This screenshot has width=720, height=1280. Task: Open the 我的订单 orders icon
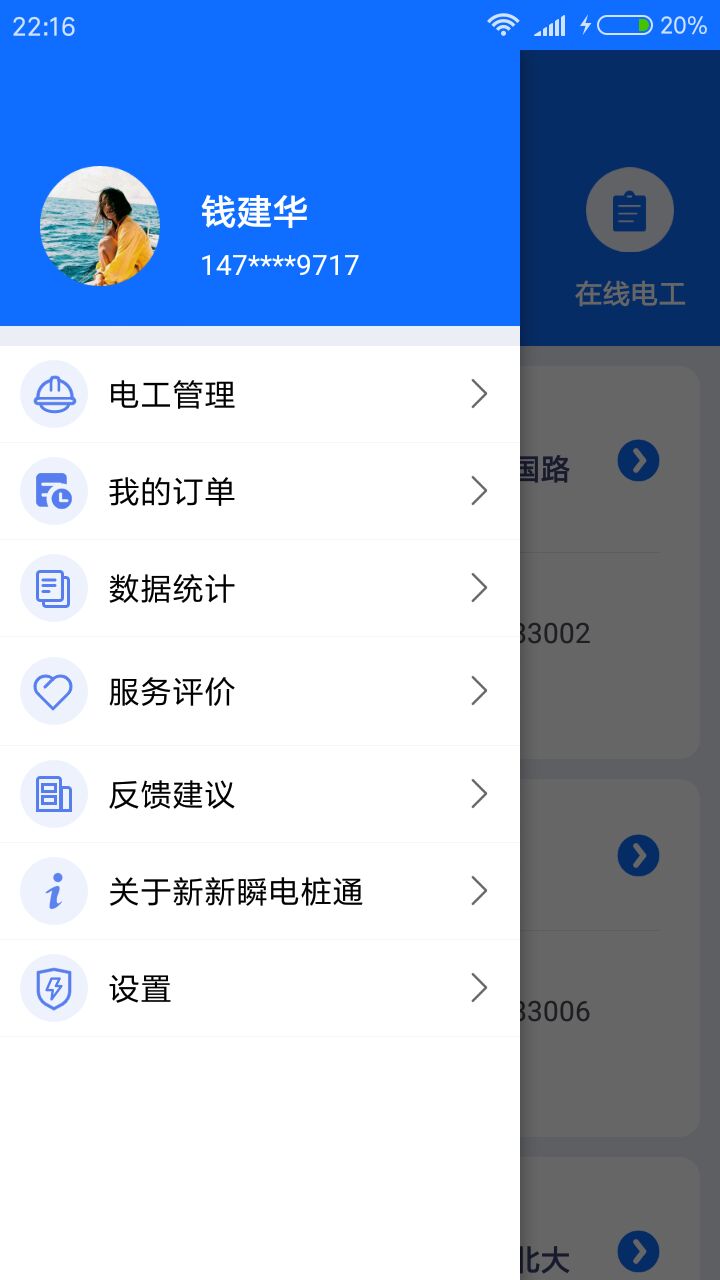click(54, 491)
